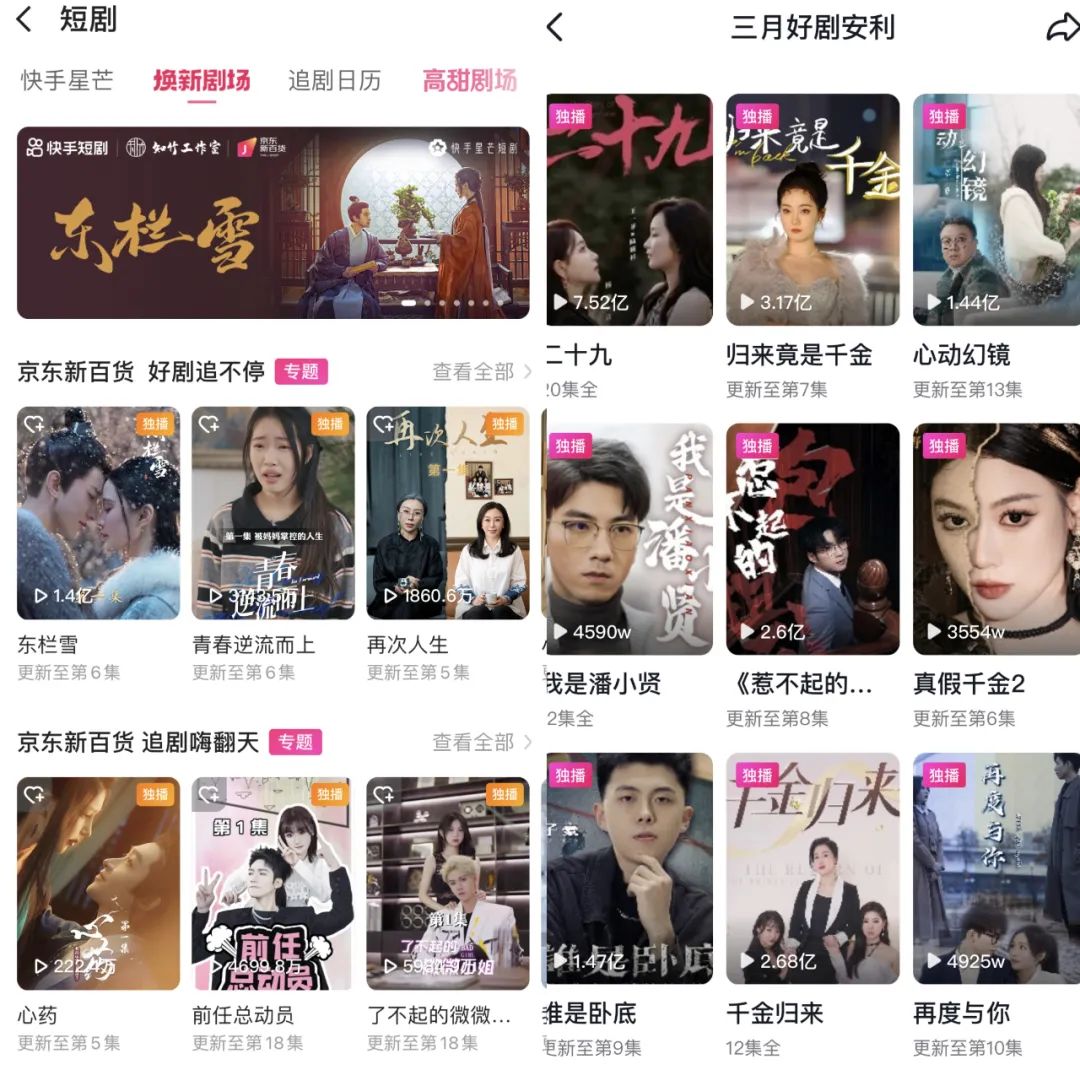The height and width of the screenshot is (1070, 1080).
Task: Go back from the 短剧 page
Action: 25,19
